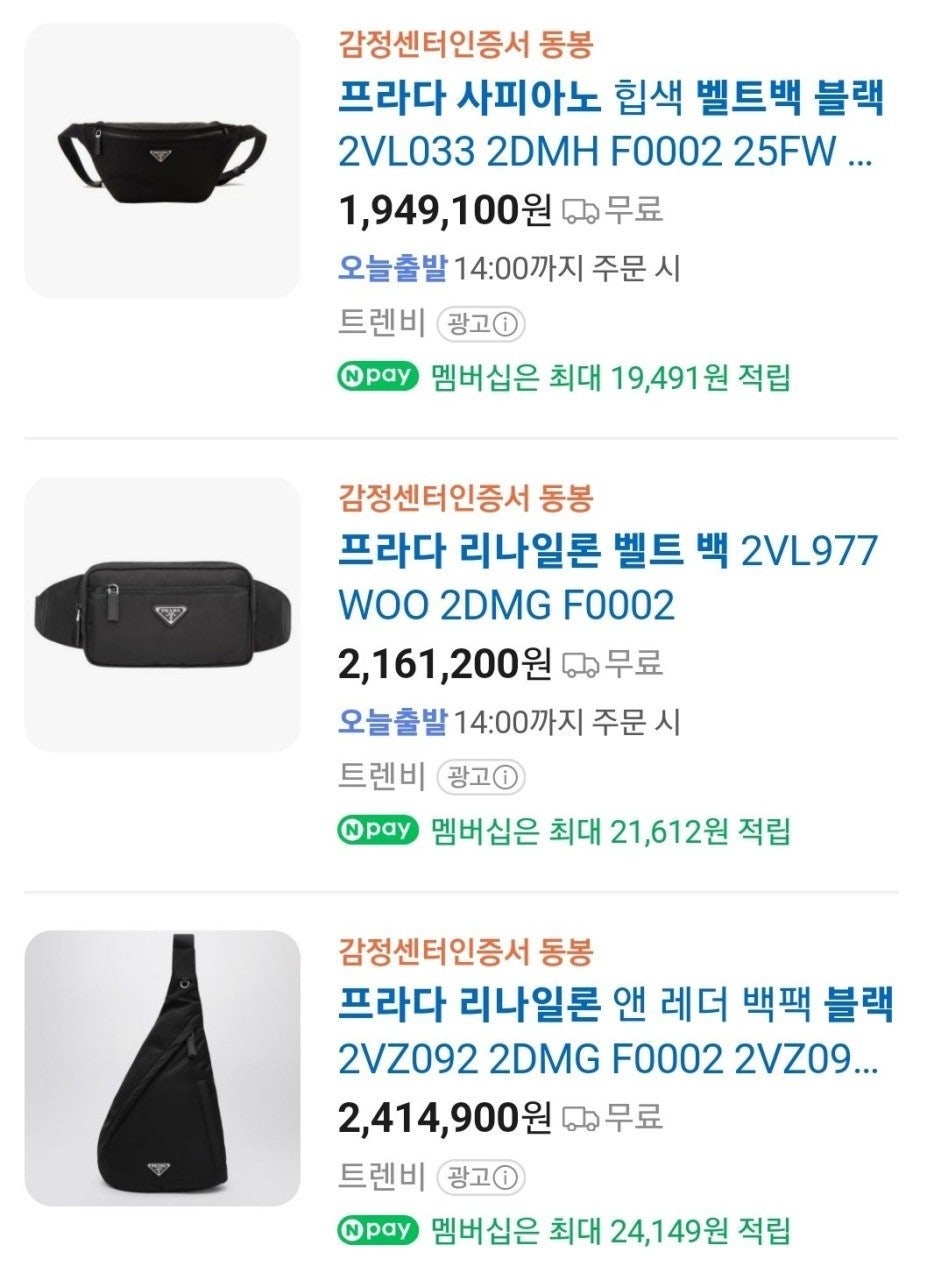Image resolution: width=934 pixels, height=1280 pixels.
Task: Open the Prada Re-Nylon belt bag 2VL977 listing
Action: (x=613, y=575)
